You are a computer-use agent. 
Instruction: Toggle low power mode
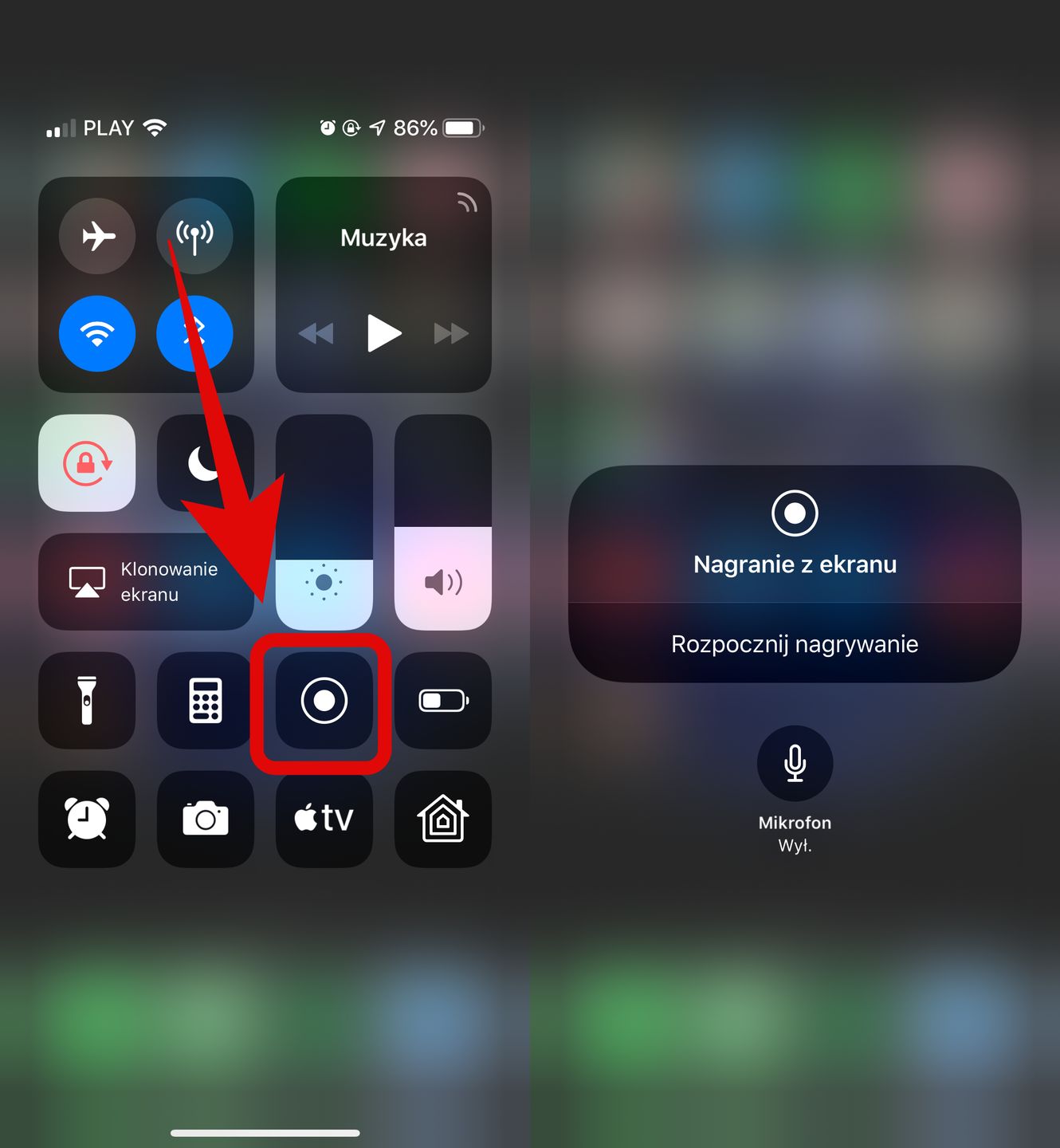tap(443, 700)
